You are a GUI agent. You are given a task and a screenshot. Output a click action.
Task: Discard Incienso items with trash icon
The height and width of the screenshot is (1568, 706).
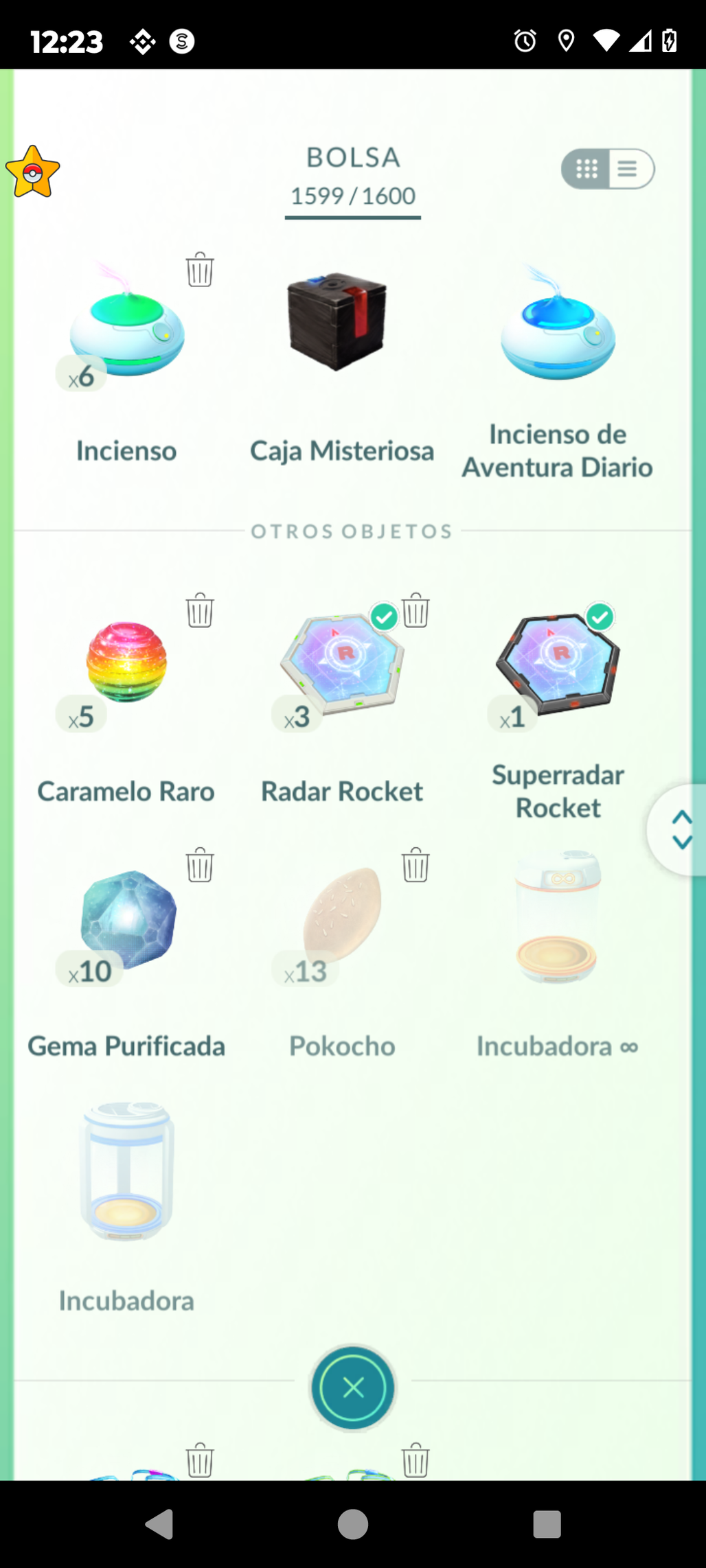click(200, 270)
